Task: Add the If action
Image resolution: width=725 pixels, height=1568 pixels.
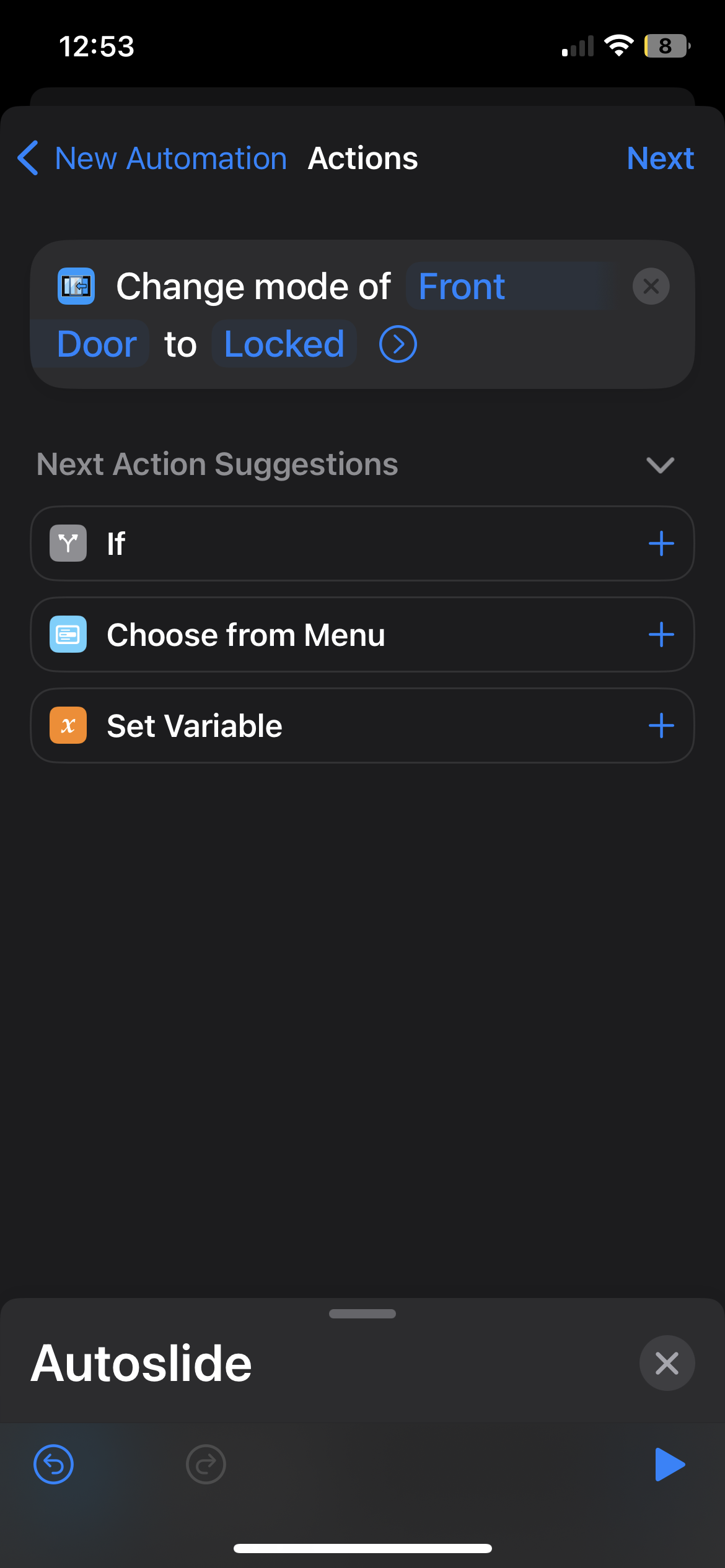Action: coord(661,544)
